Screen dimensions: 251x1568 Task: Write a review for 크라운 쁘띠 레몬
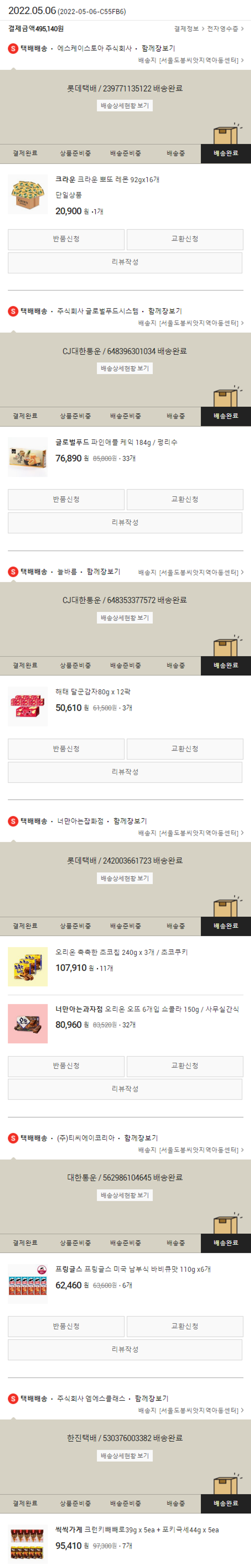(125, 263)
